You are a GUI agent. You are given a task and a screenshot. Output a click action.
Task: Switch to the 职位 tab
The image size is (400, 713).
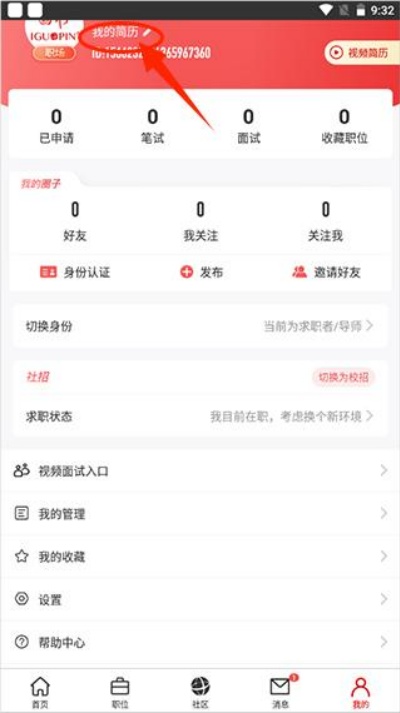120,692
